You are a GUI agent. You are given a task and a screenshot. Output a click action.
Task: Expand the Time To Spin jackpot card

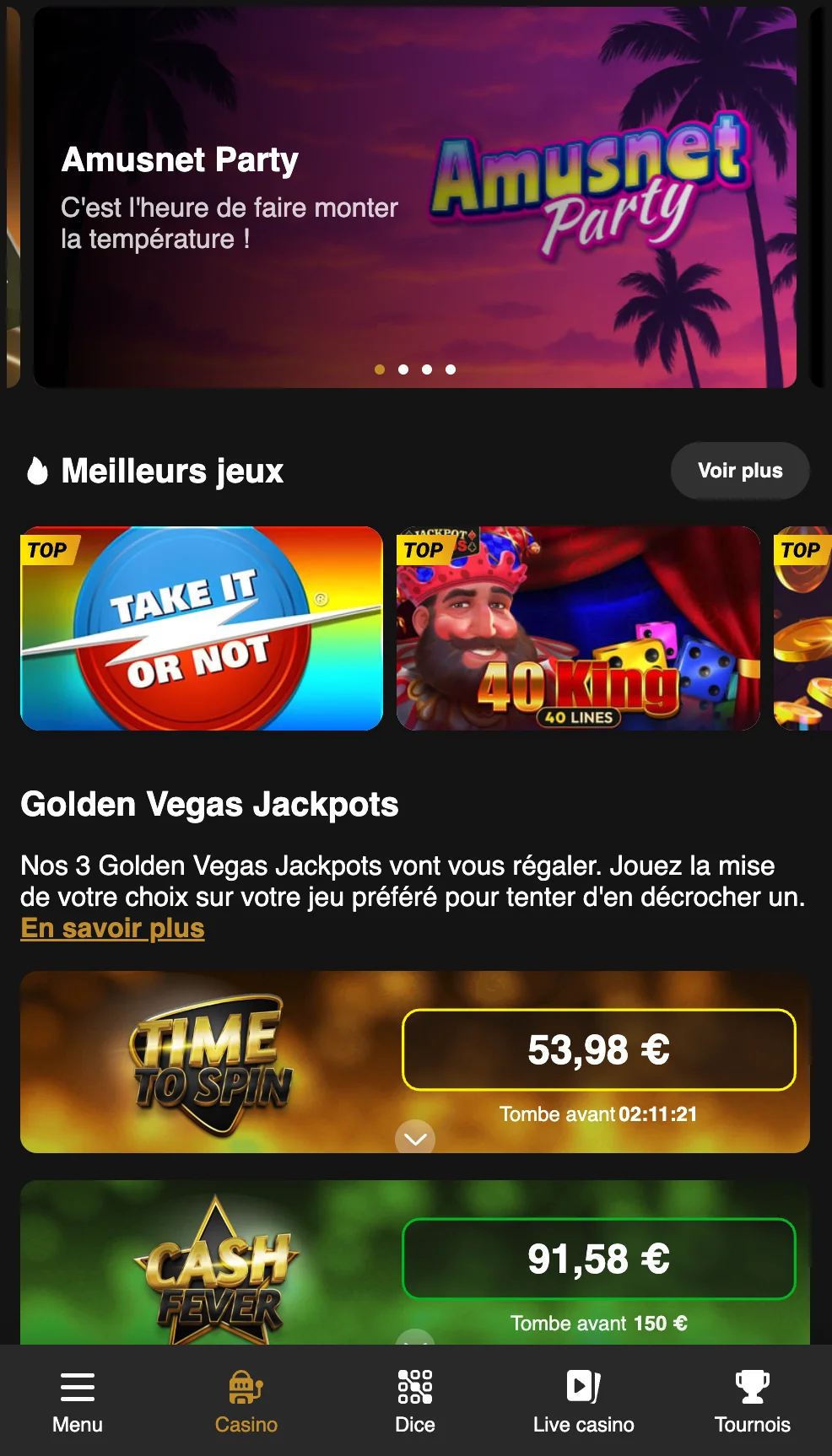[x=415, y=1139]
